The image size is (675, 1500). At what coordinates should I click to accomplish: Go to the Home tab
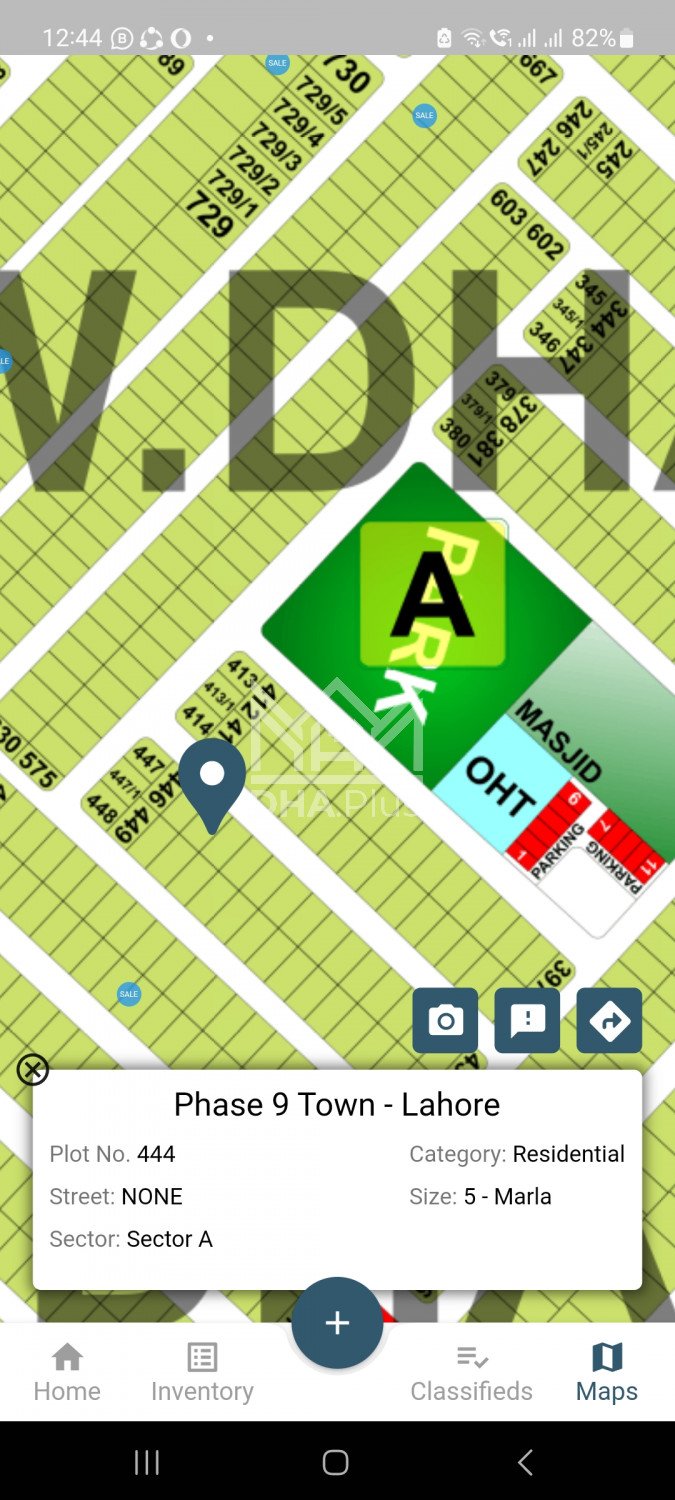(67, 1373)
